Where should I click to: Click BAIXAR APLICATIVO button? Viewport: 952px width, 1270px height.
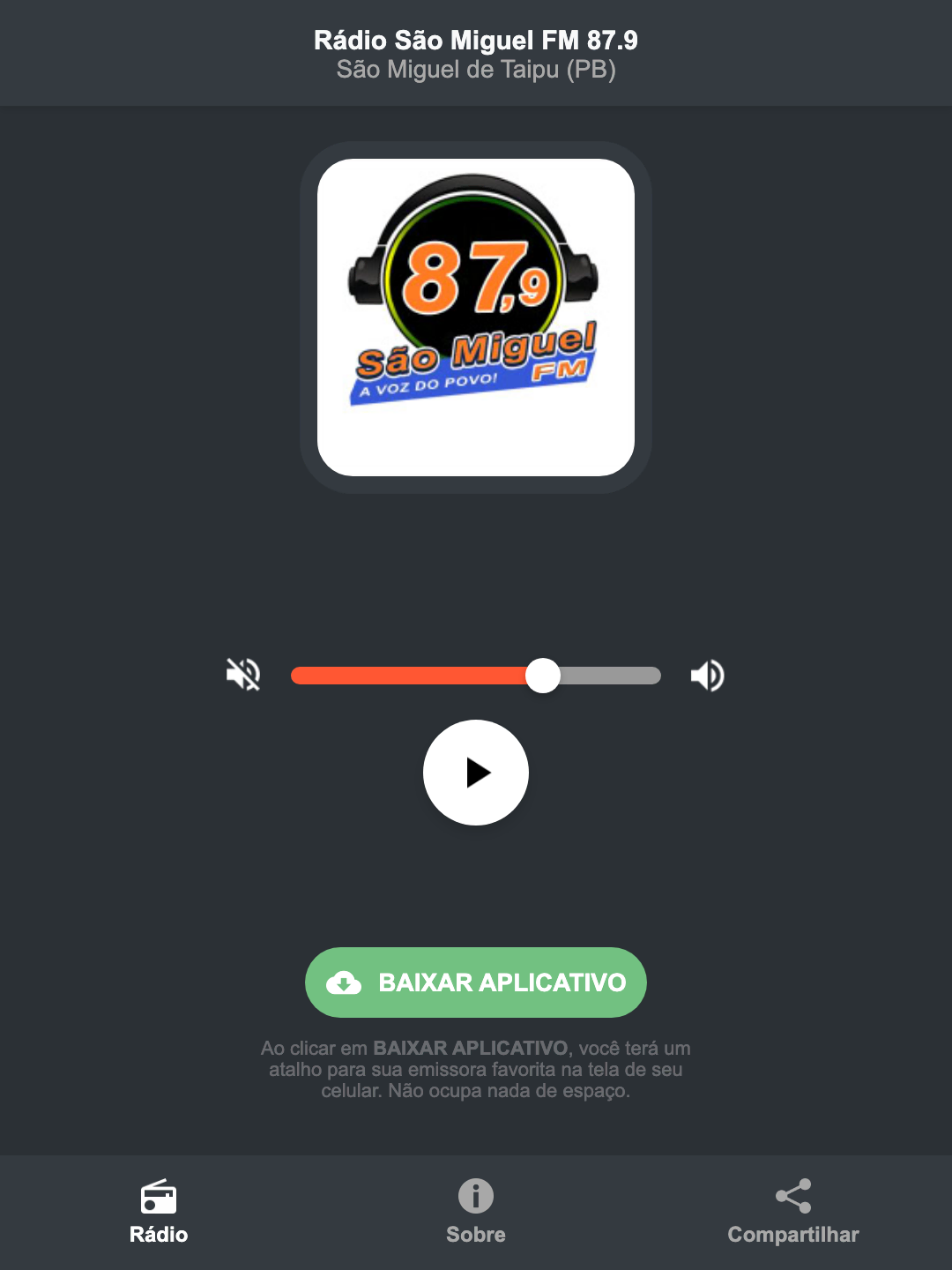click(476, 982)
